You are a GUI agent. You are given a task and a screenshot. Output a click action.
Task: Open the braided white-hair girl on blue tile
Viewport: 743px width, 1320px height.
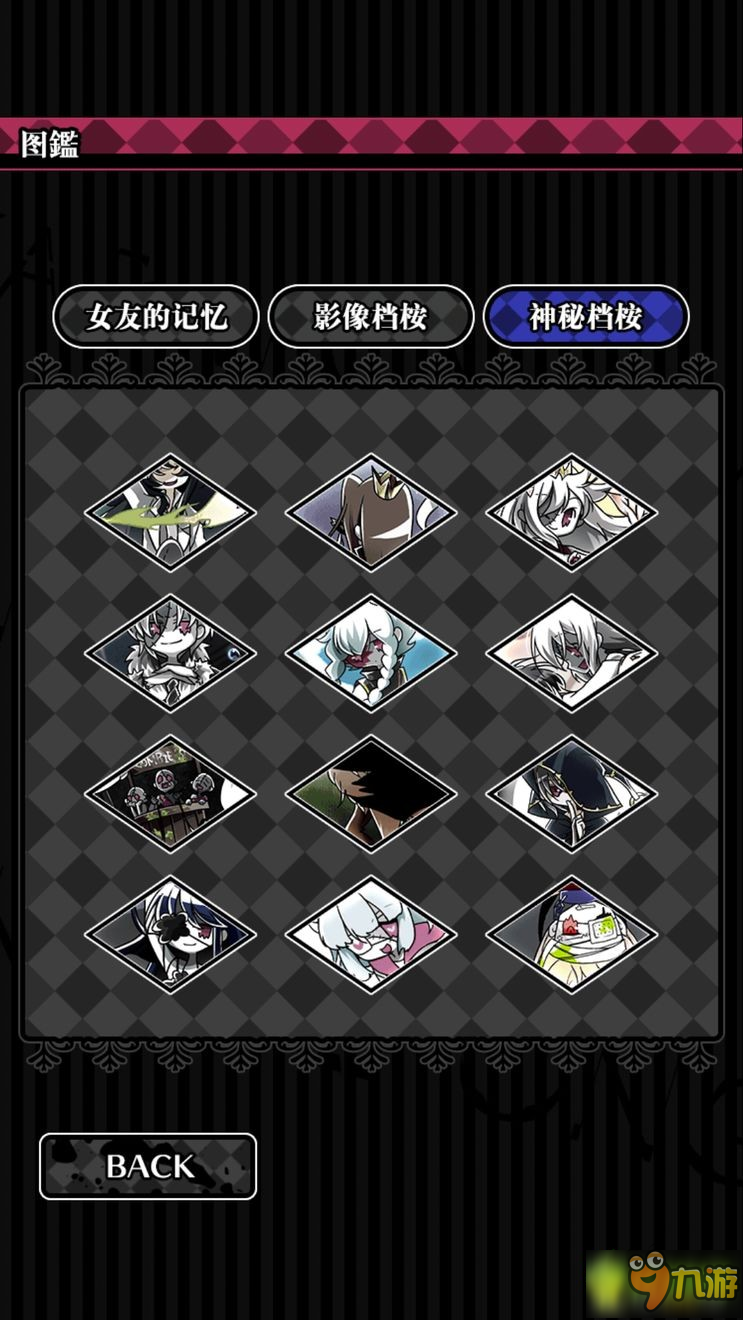(371, 653)
